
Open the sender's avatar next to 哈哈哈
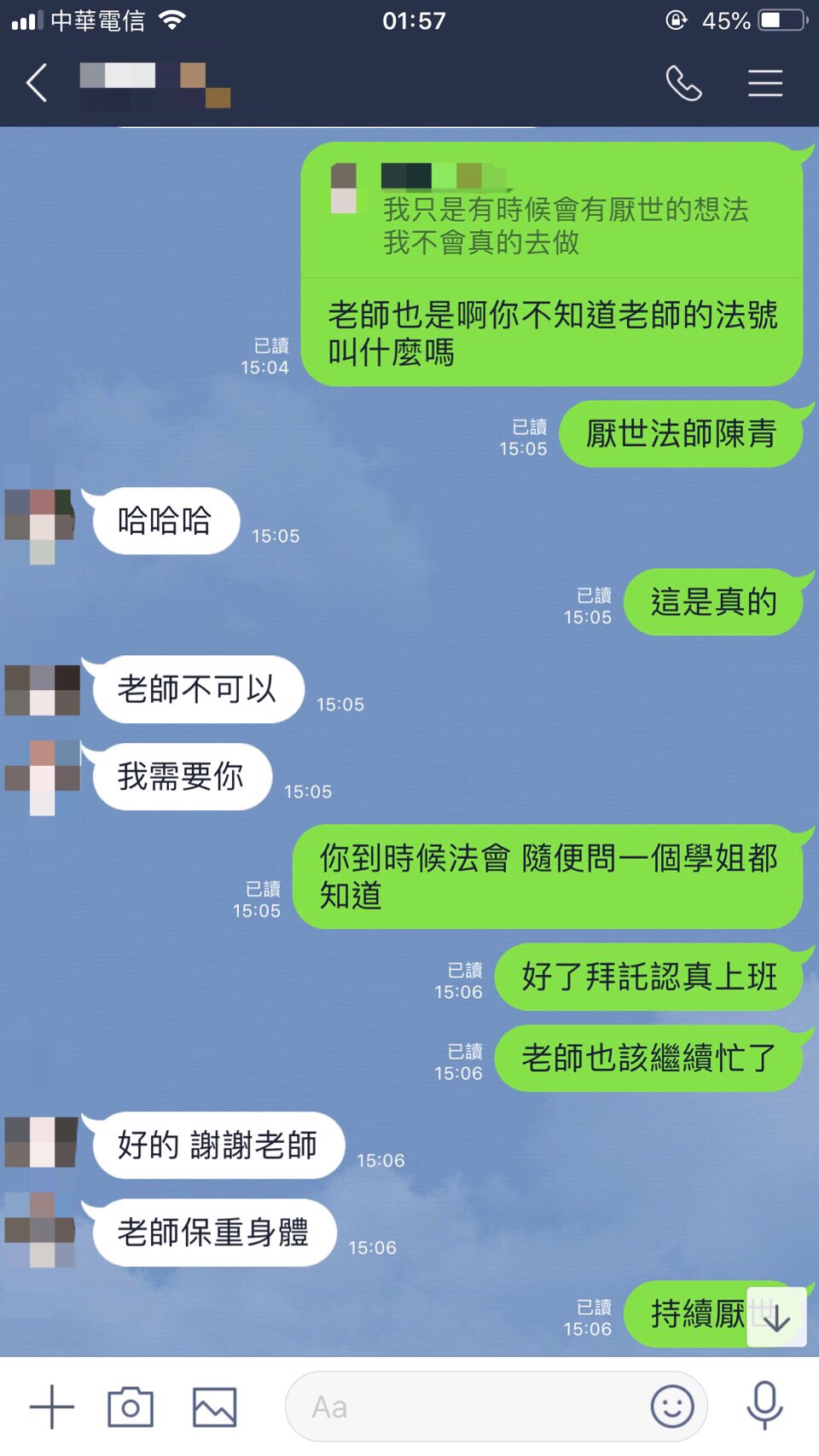click(39, 521)
